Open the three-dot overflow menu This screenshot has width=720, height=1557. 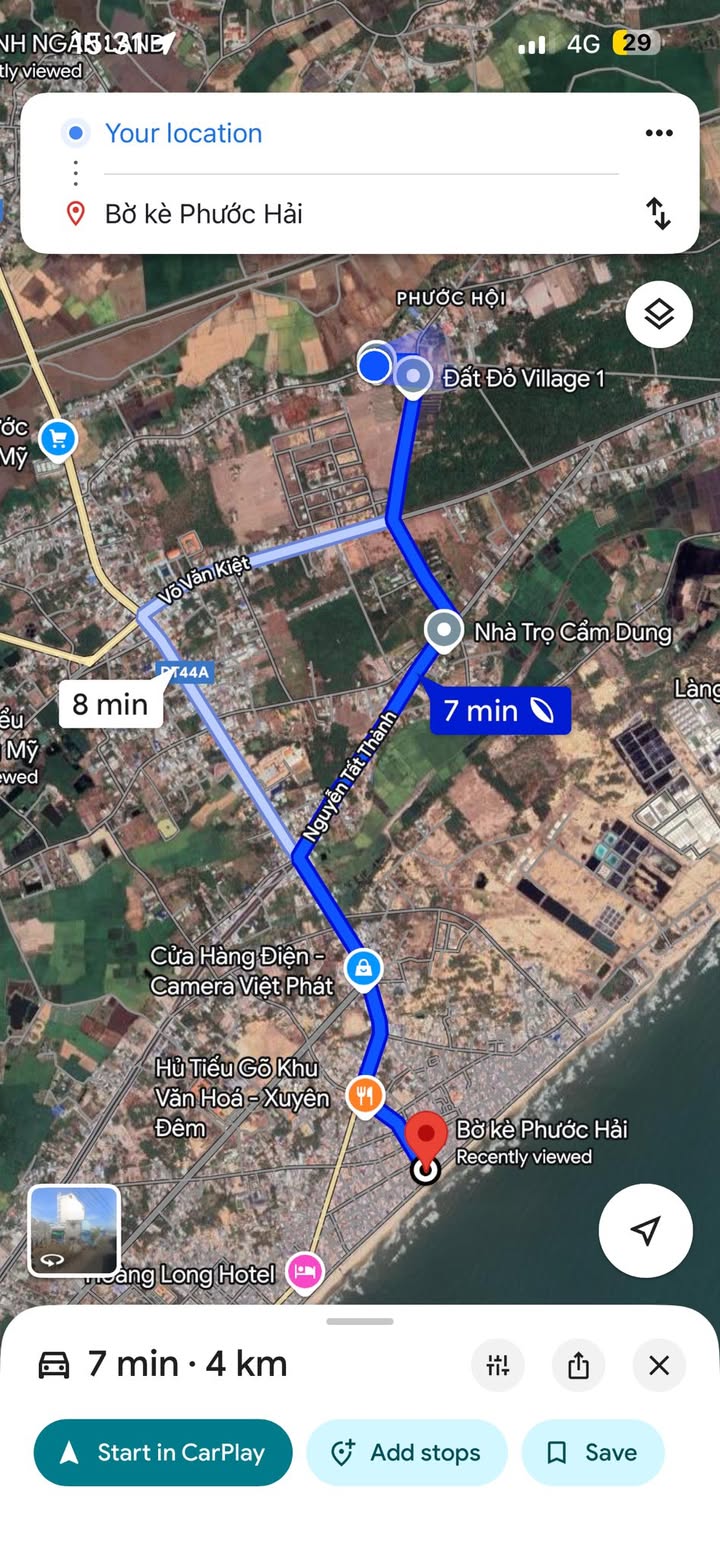click(x=658, y=133)
